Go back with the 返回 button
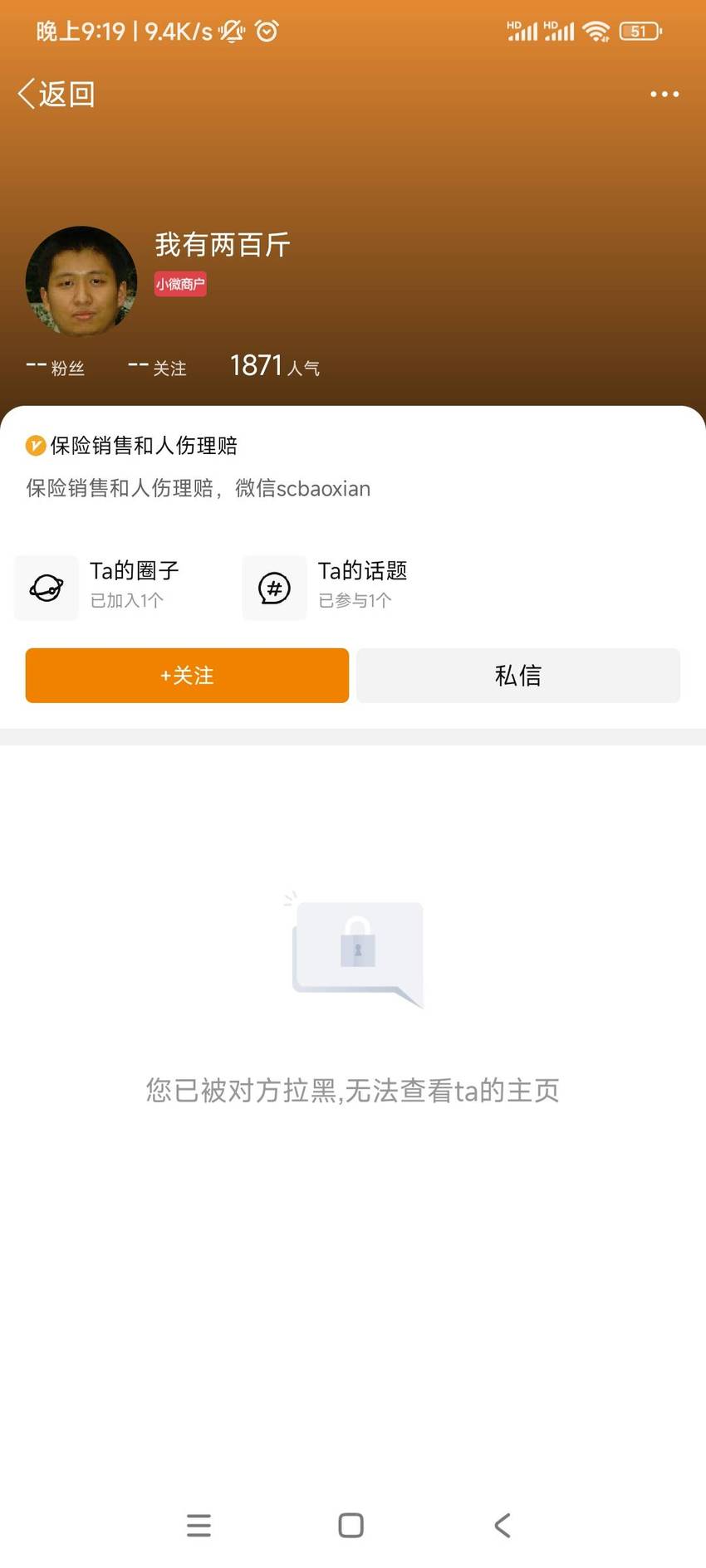The image size is (706, 1568). [56, 94]
